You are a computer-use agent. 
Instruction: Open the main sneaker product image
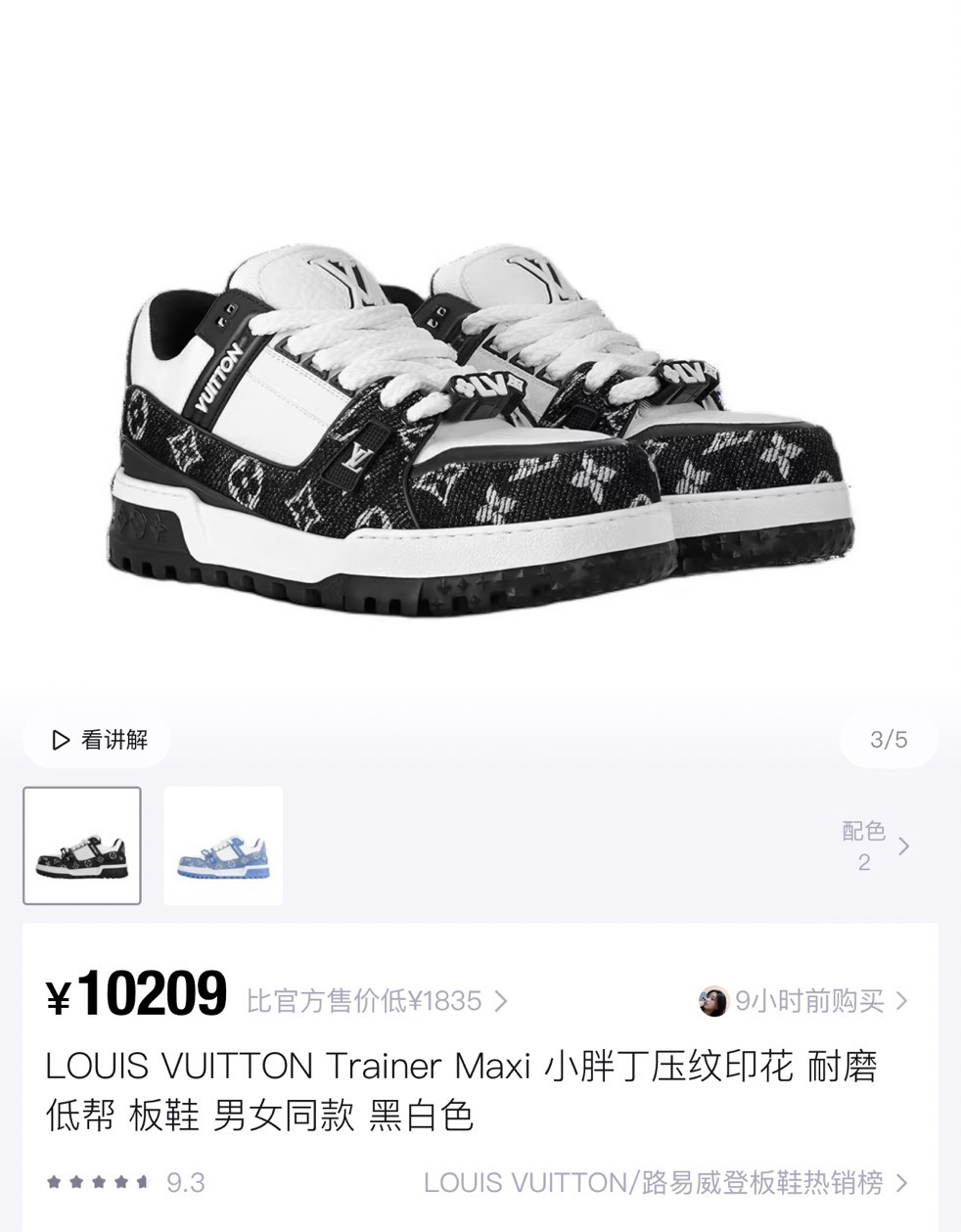point(480,431)
